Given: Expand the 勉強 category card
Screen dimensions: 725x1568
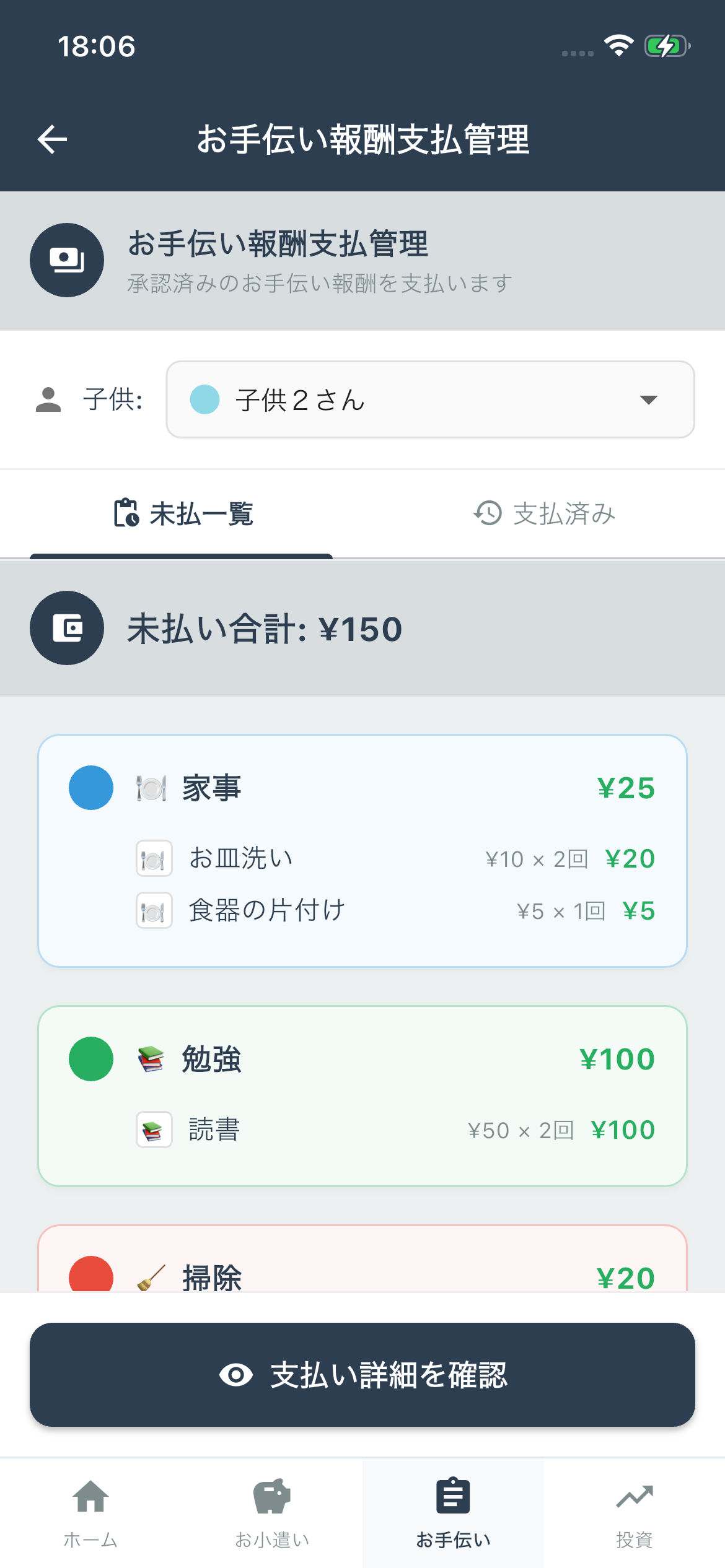Looking at the screenshot, I should click(x=362, y=1059).
